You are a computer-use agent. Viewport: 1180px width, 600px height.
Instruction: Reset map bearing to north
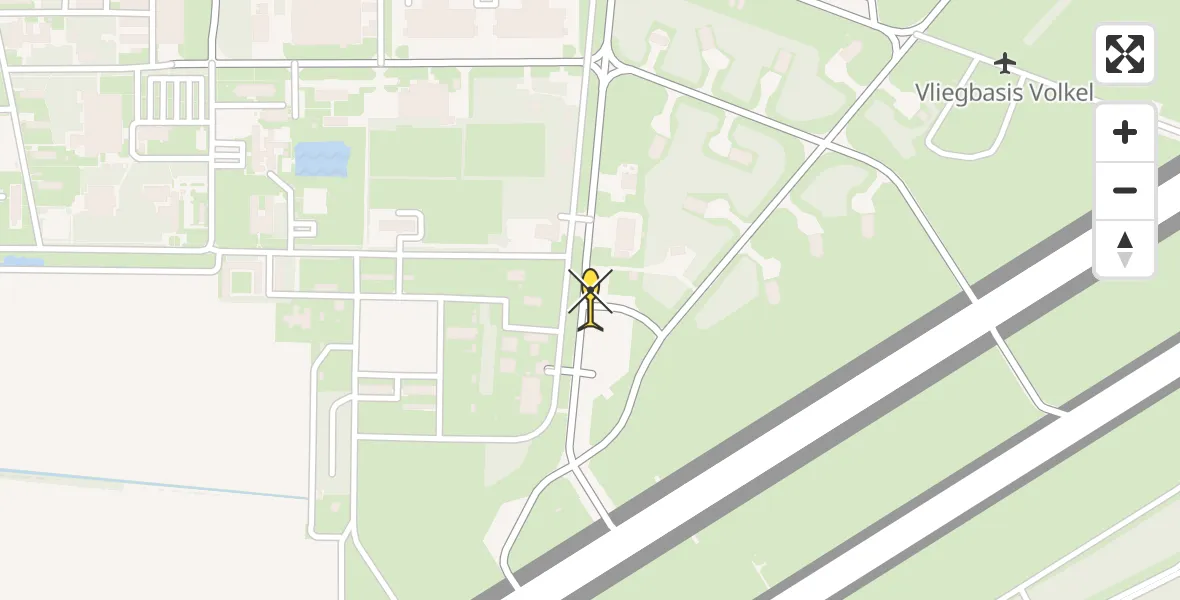click(1124, 248)
